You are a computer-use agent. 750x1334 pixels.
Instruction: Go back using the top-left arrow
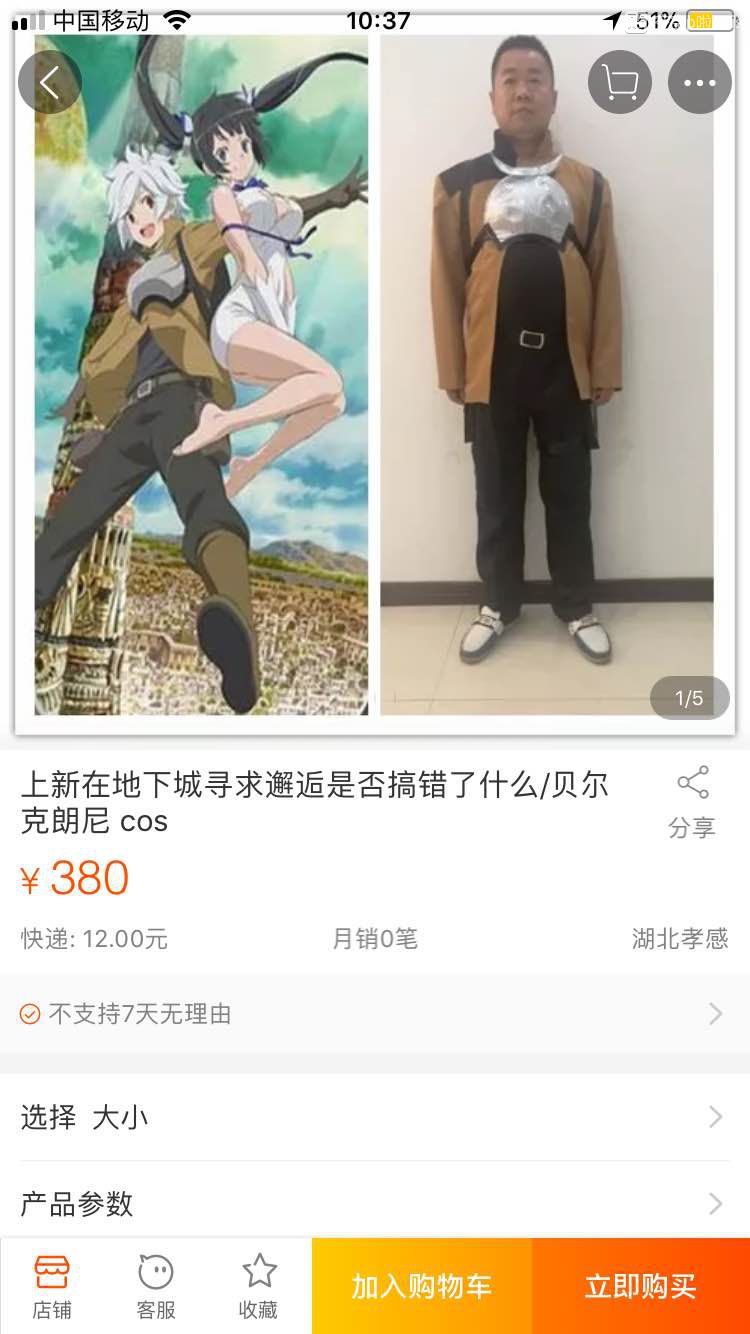(50, 81)
